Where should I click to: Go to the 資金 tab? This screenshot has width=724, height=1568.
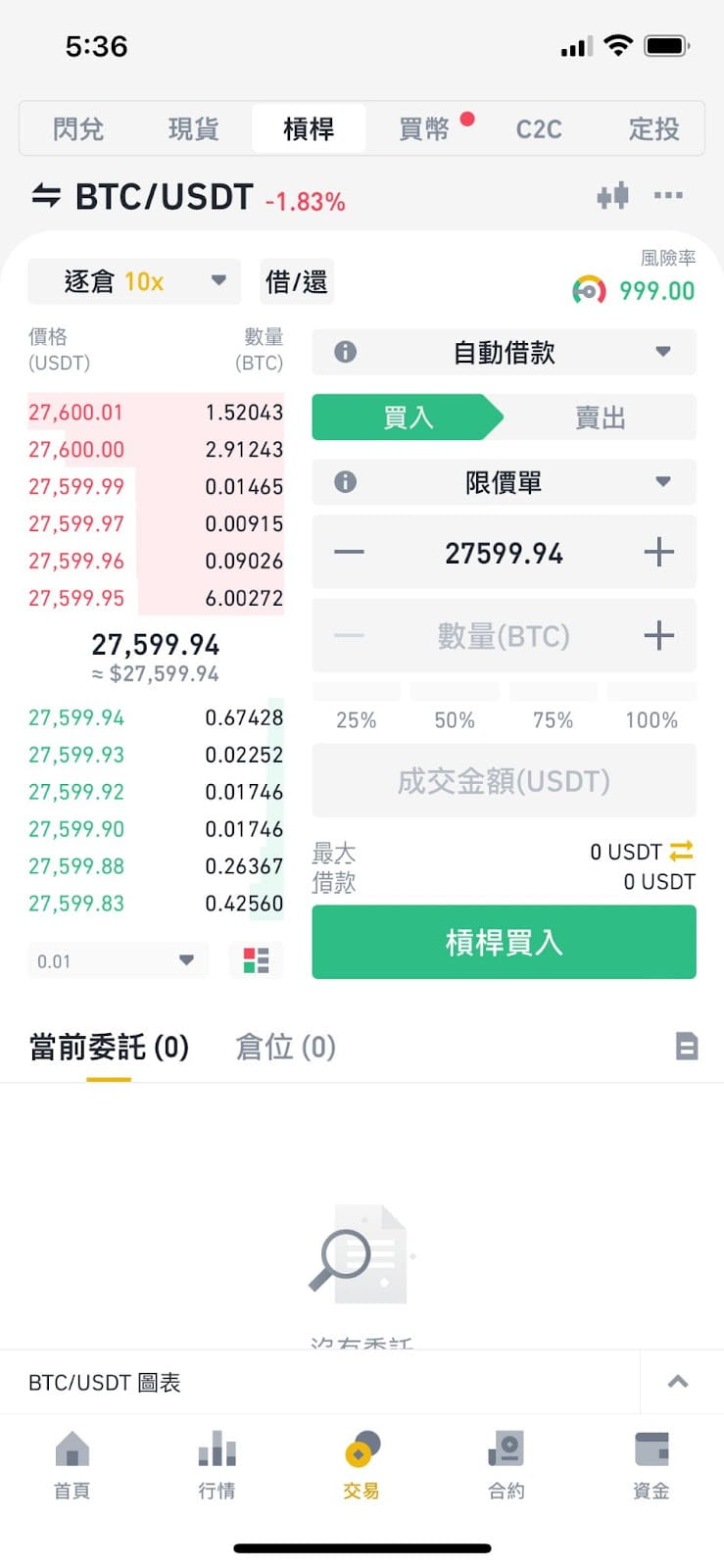[x=652, y=1465]
